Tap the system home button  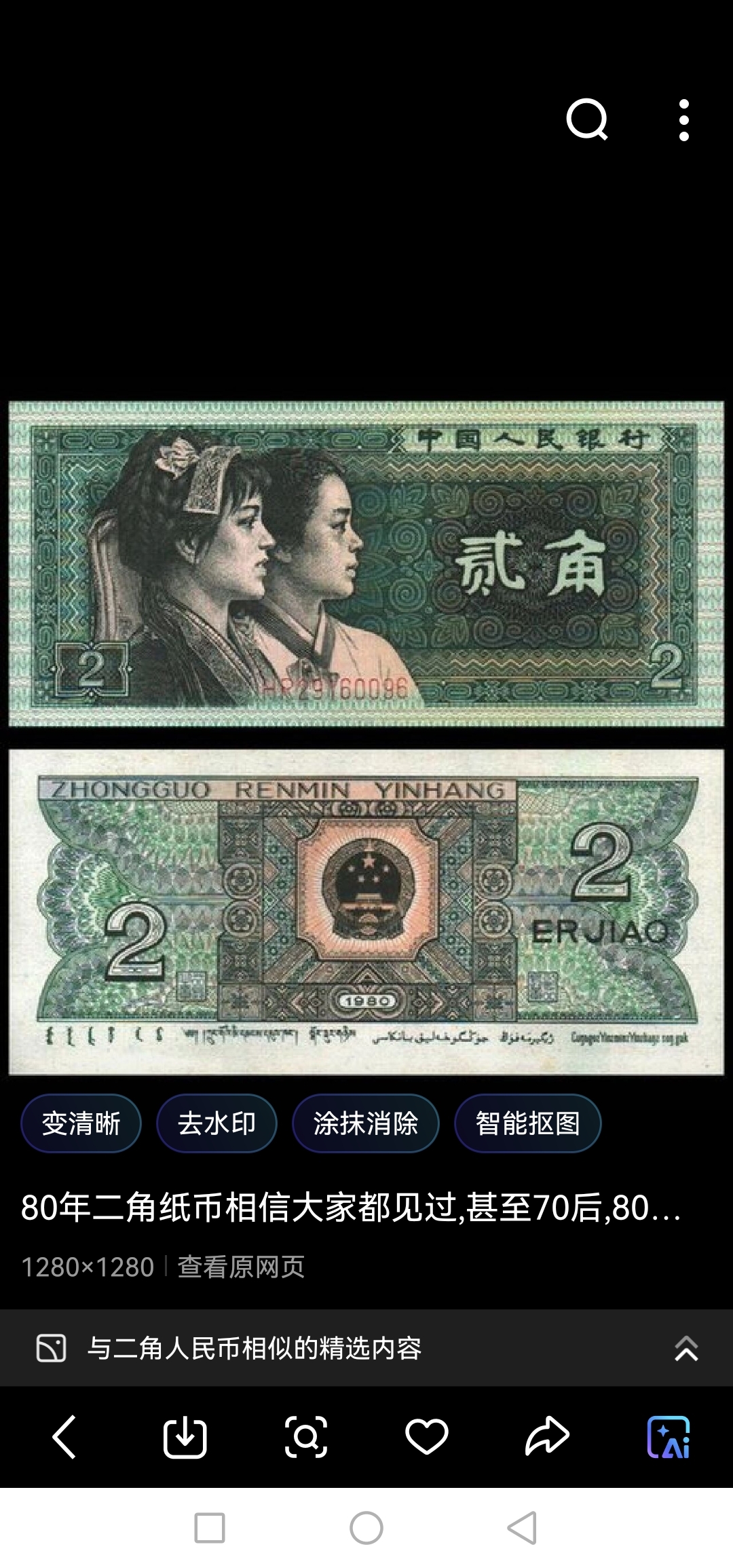pos(366,1528)
